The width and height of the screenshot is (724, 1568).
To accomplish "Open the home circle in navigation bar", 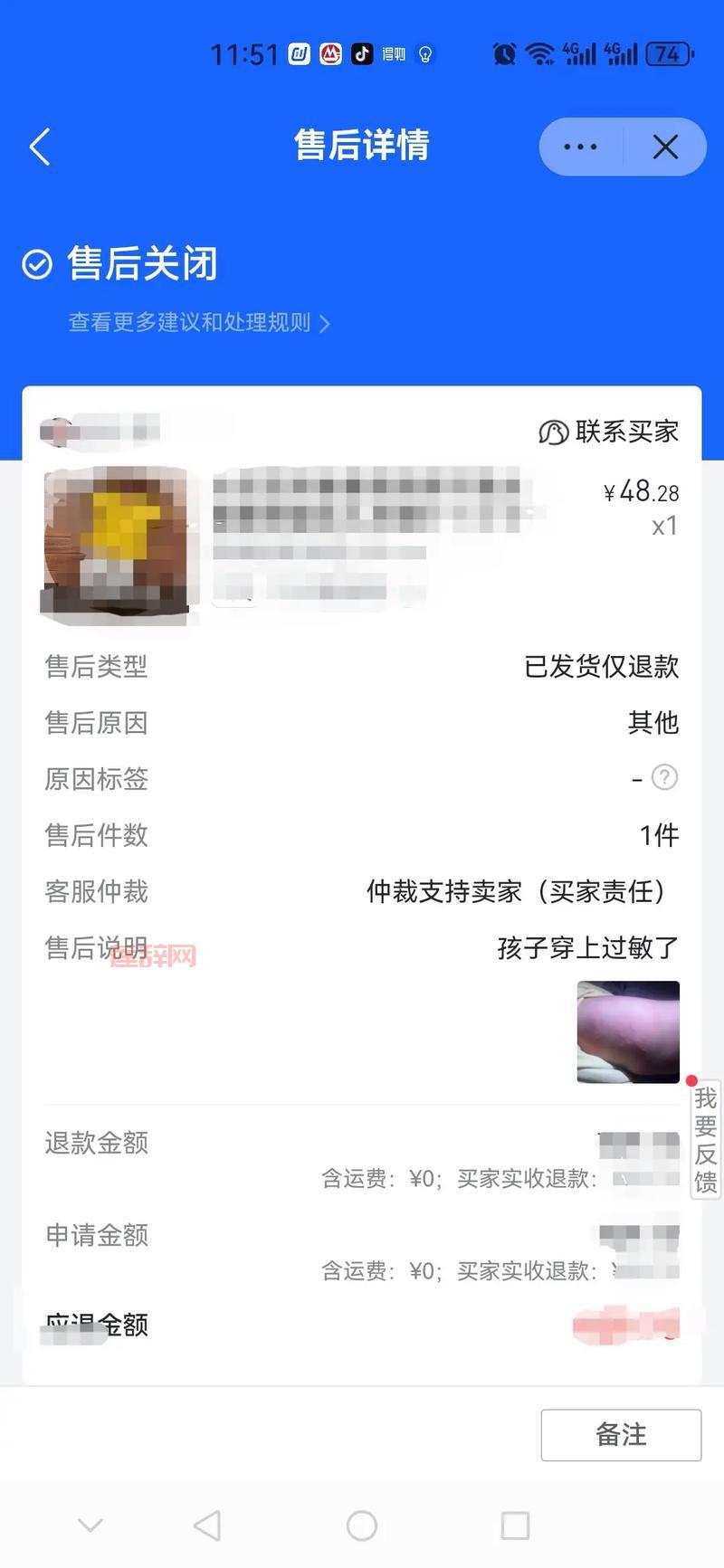I will click(x=362, y=1525).
